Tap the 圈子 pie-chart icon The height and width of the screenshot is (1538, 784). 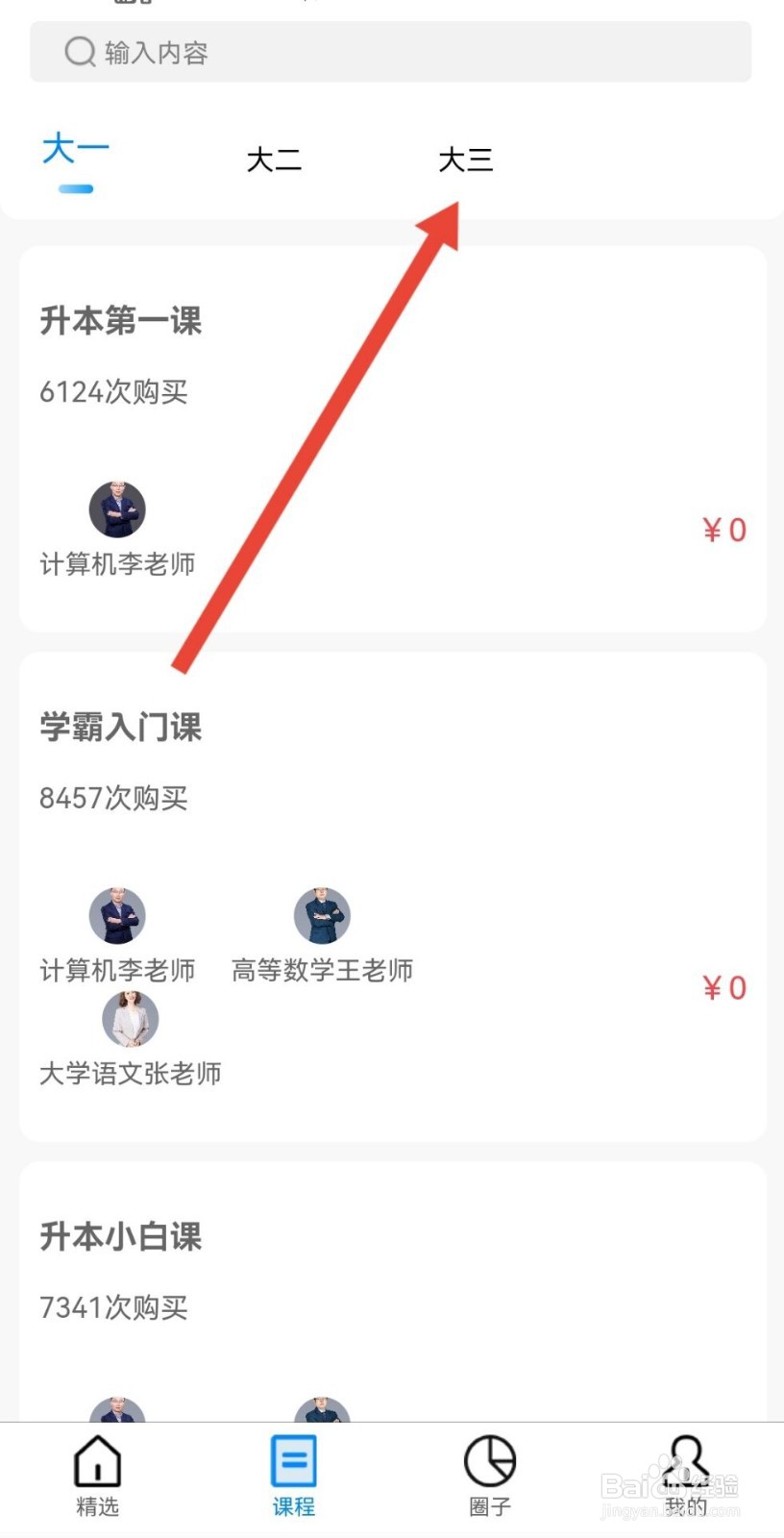490,1463
